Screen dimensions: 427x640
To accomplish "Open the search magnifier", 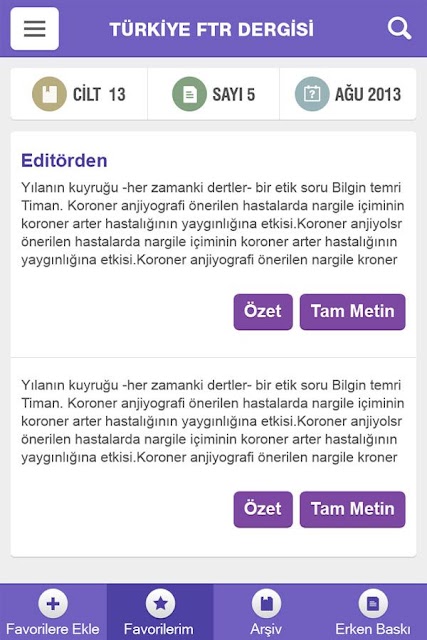I will (399, 29).
